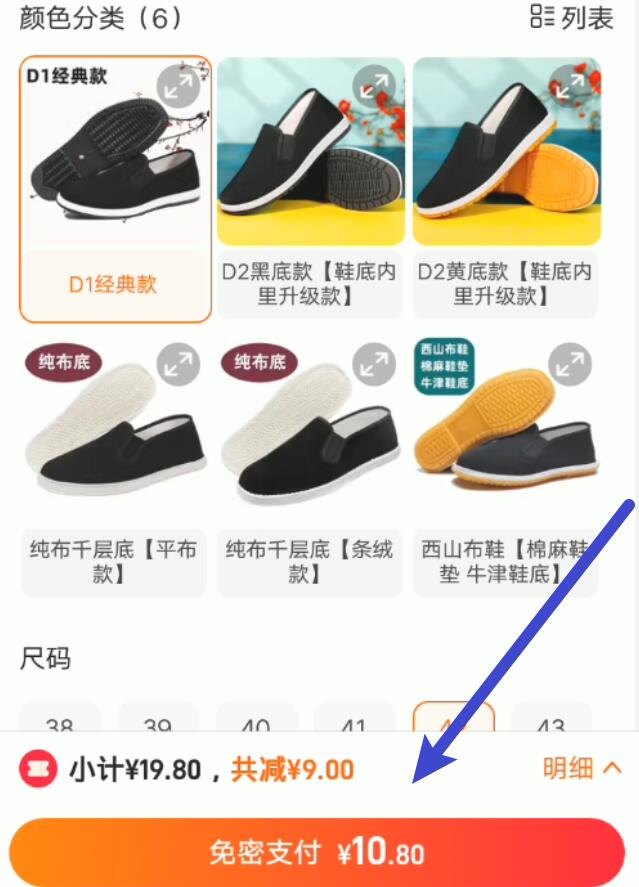The width and height of the screenshot is (639, 887).
Task: Select the D1经典款 option
Action: (115, 190)
